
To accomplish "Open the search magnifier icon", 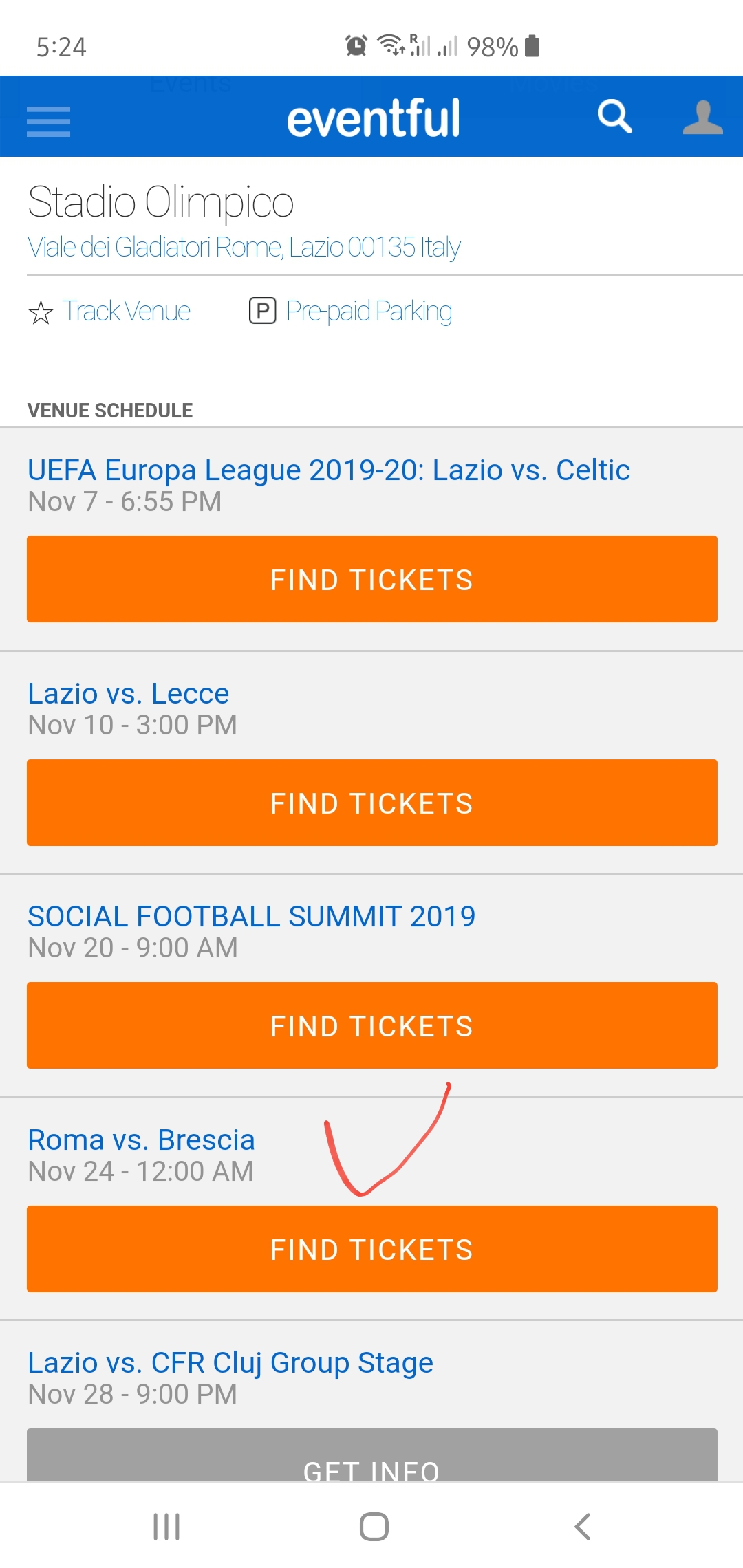I will (x=614, y=116).
